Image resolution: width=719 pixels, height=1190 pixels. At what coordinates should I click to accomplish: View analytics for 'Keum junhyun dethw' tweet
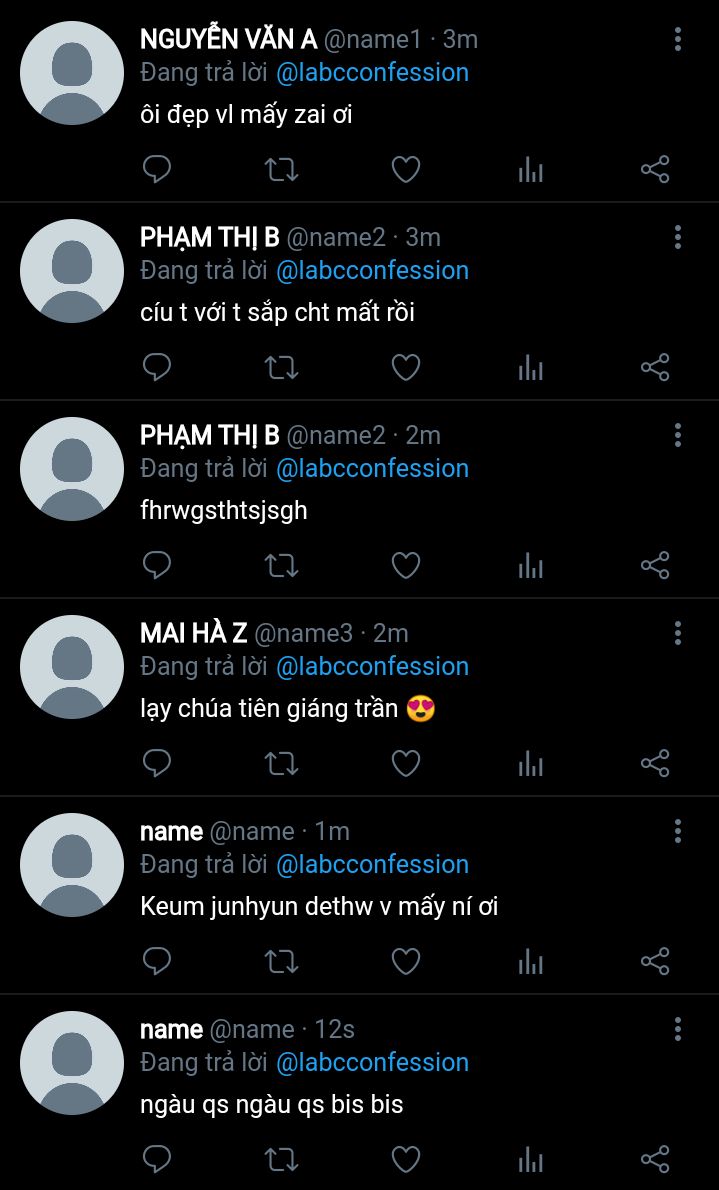pos(530,961)
